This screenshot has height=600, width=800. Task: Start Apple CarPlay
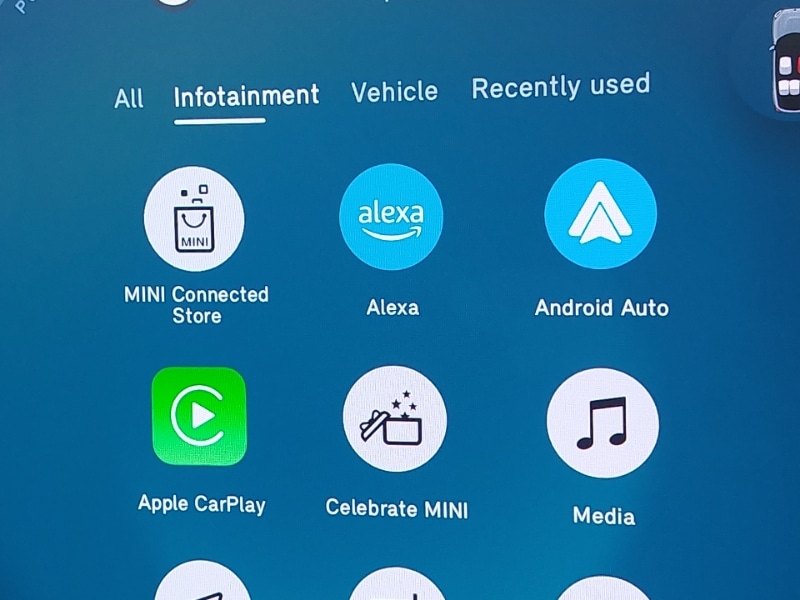click(199, 416)
